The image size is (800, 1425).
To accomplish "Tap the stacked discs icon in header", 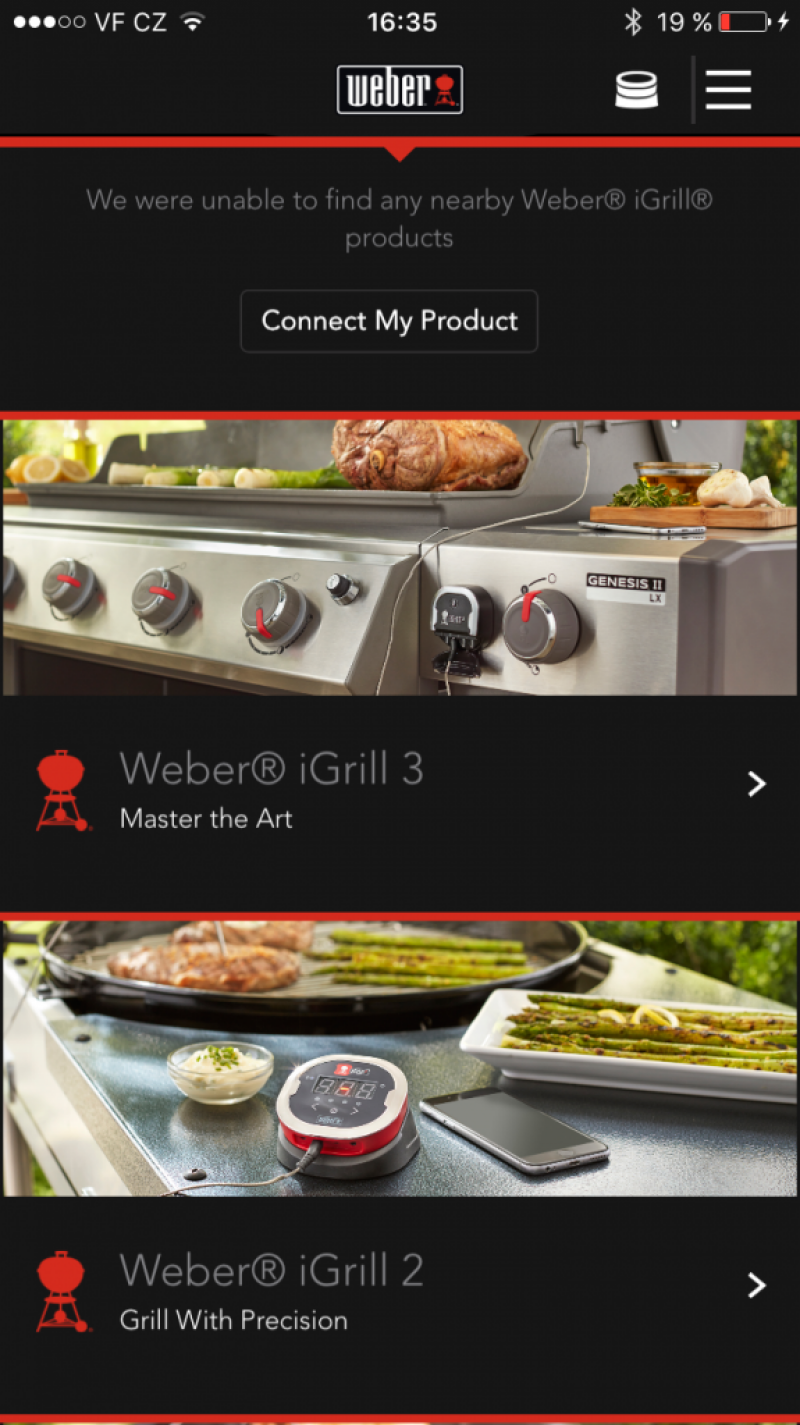I will [x=637, y=90].
